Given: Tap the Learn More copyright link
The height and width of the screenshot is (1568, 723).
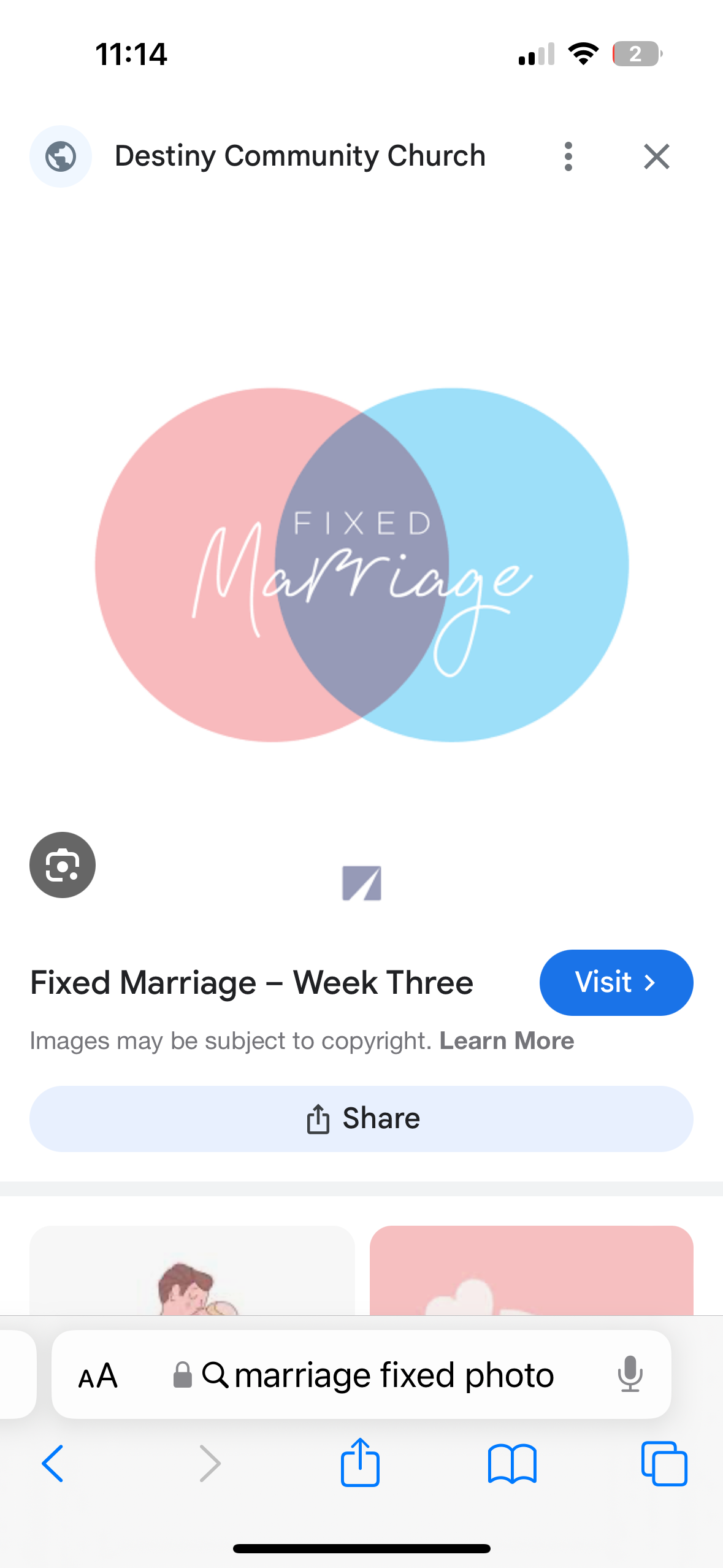Looking at the screenshot, I should pyautogui.click(x=507, y=1041).
